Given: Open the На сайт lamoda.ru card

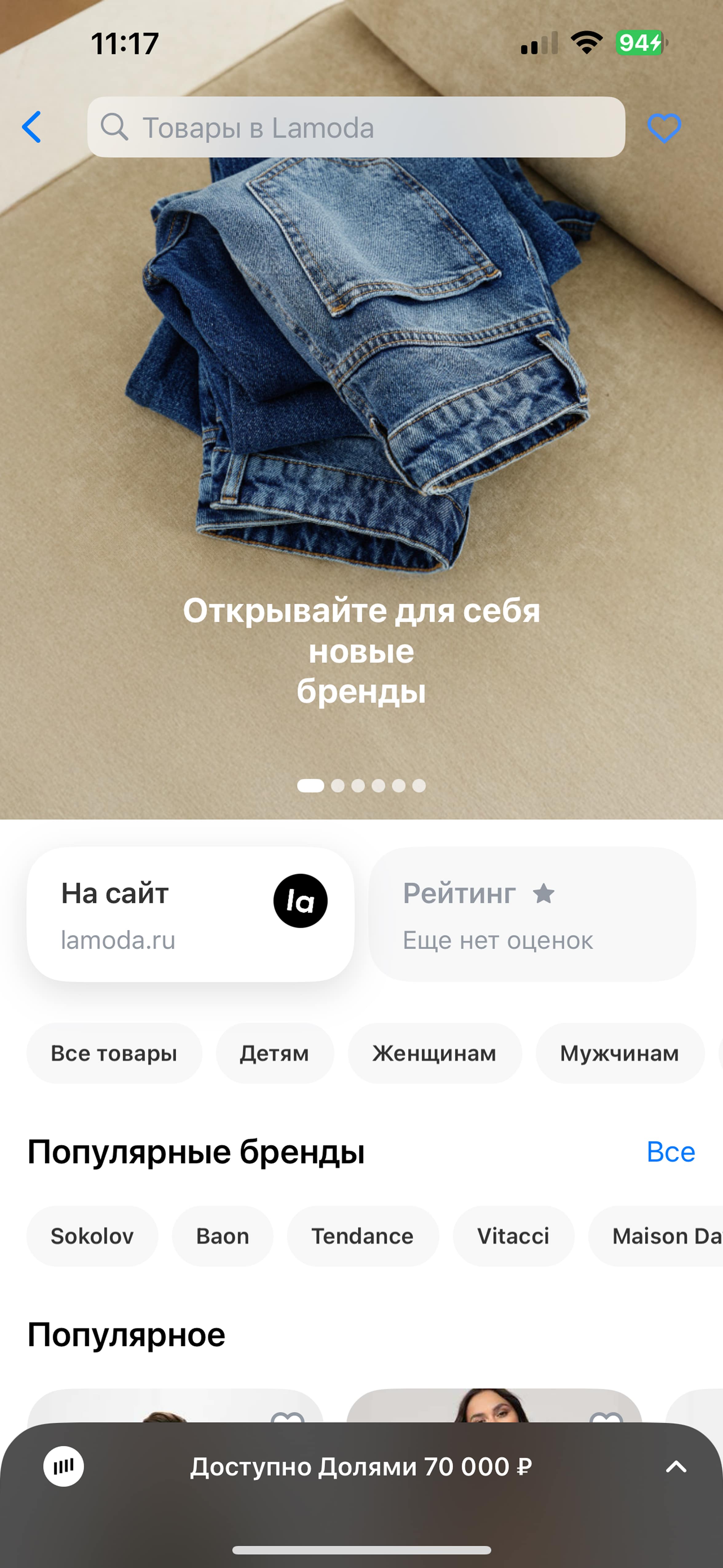Looking at the screenshot, I should [191, 914].
